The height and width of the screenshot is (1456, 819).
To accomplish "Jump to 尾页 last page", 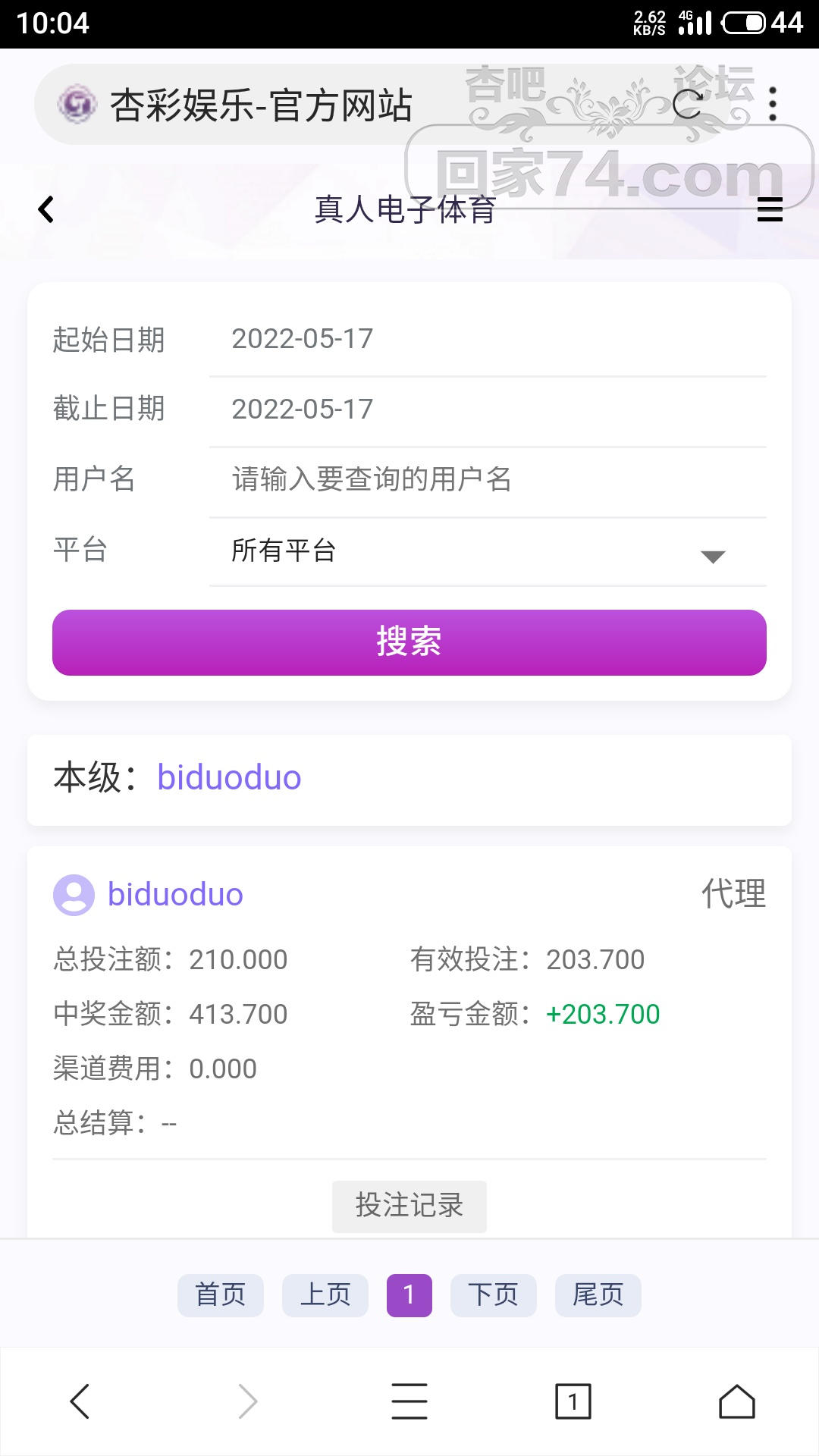I will point(598,1295).
